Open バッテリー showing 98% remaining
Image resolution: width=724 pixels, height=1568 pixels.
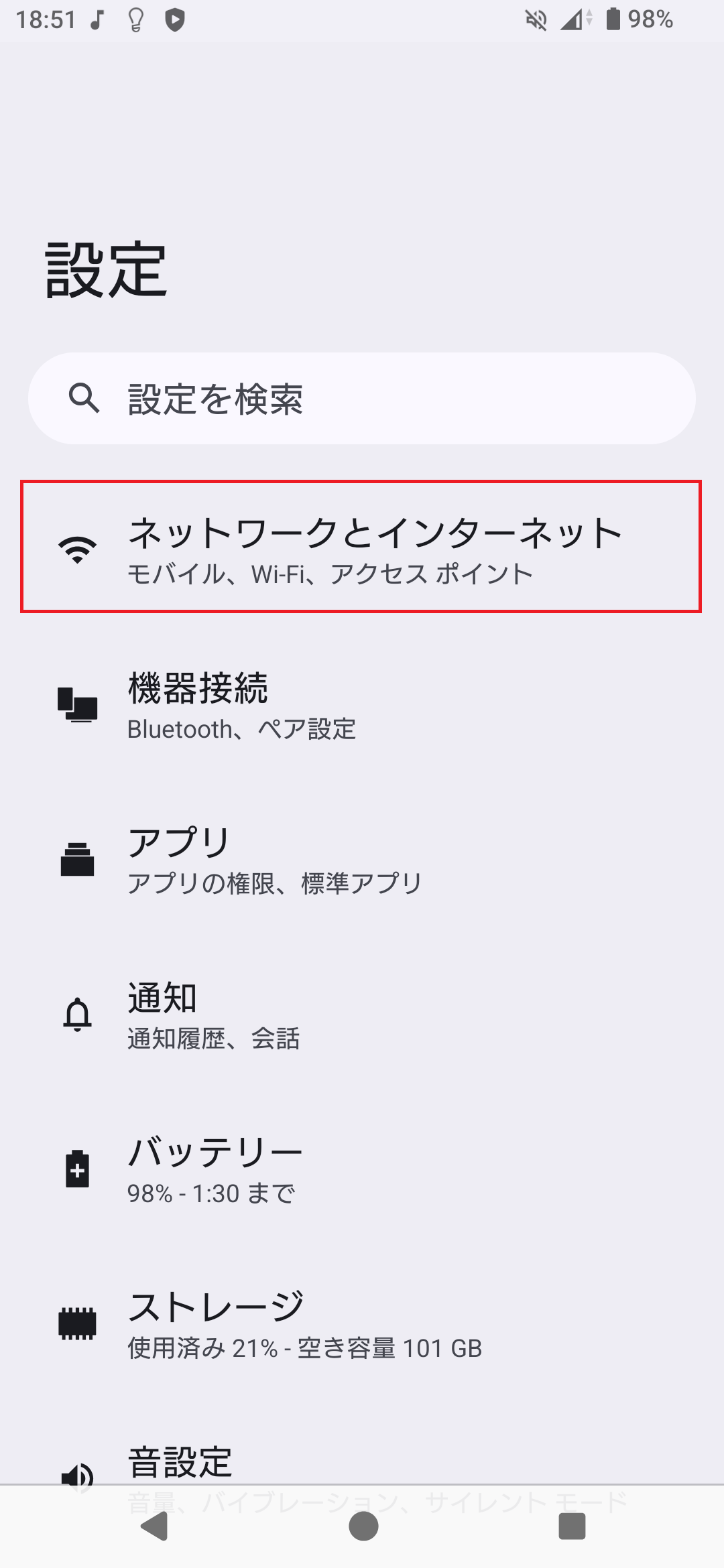coord(362,1168)
